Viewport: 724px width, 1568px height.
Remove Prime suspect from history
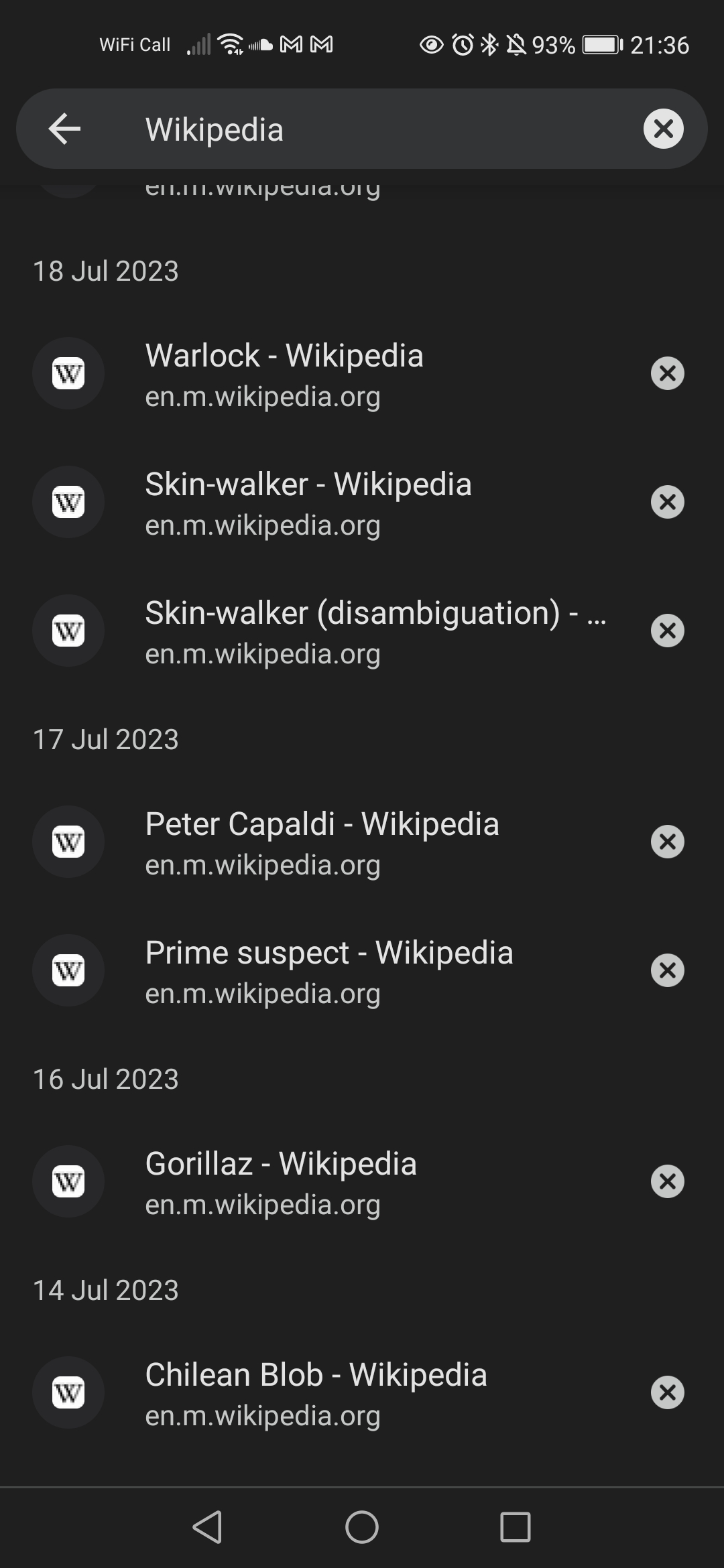[x=667, y=970]
